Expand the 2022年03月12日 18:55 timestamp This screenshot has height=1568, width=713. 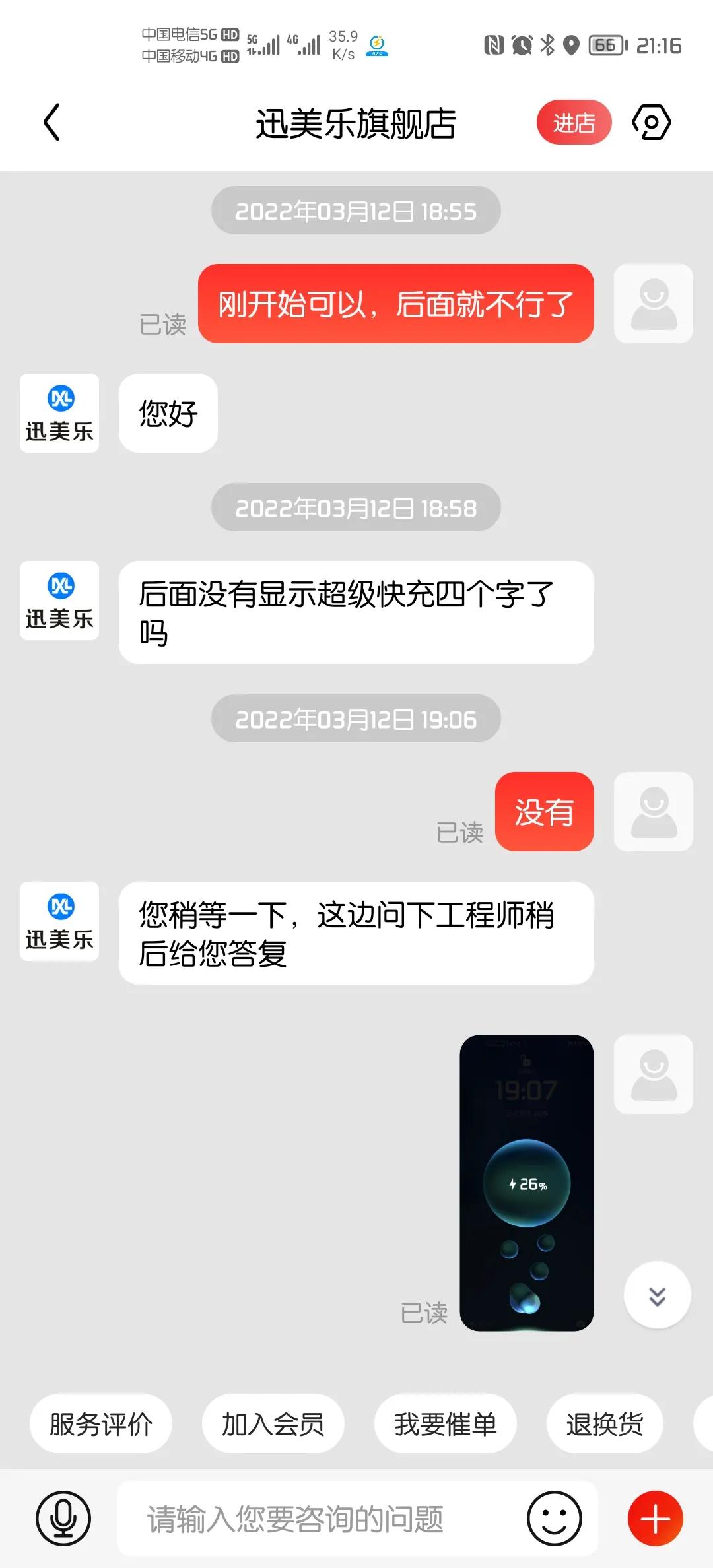coord(356,210)
